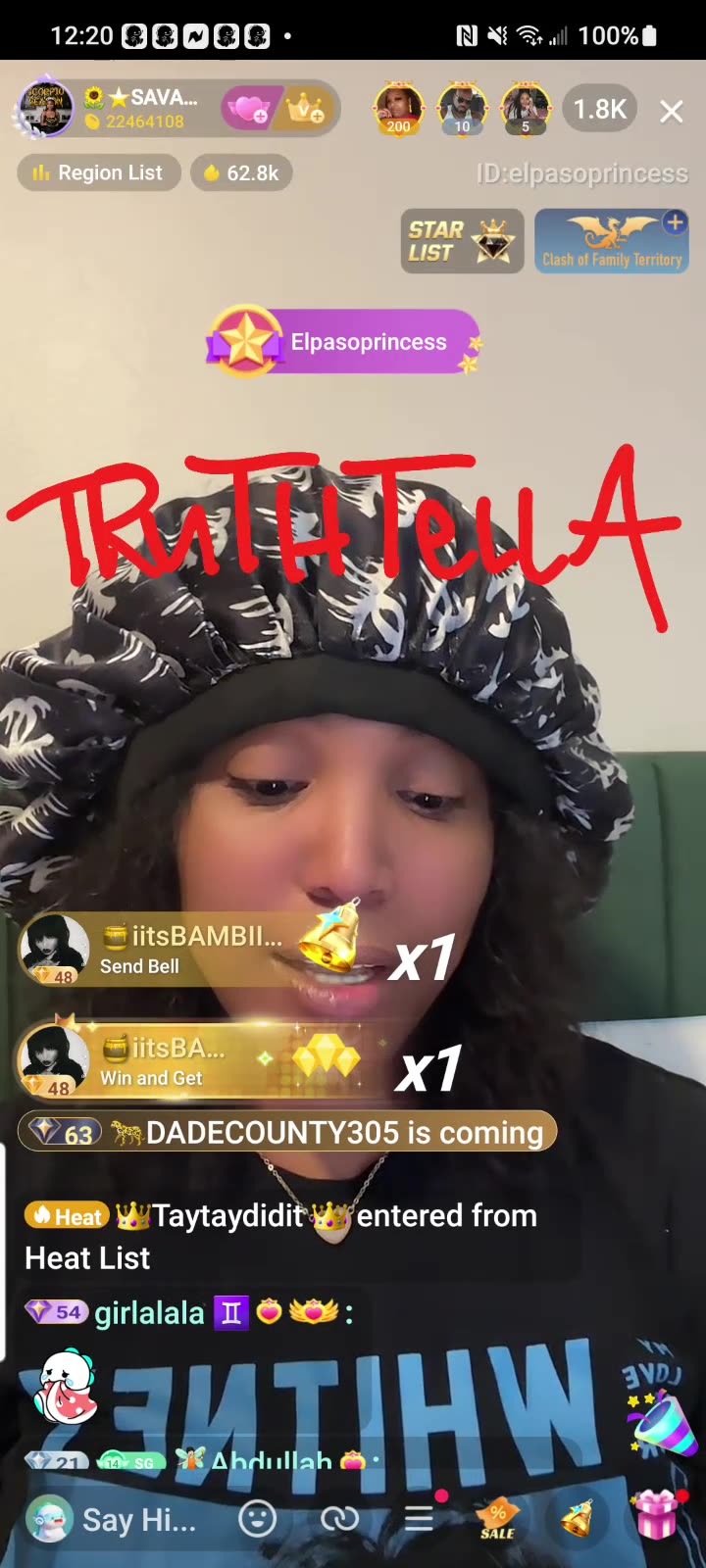Open the emoji picker
The image size is (706, 1568).
tap(258, 1519)
